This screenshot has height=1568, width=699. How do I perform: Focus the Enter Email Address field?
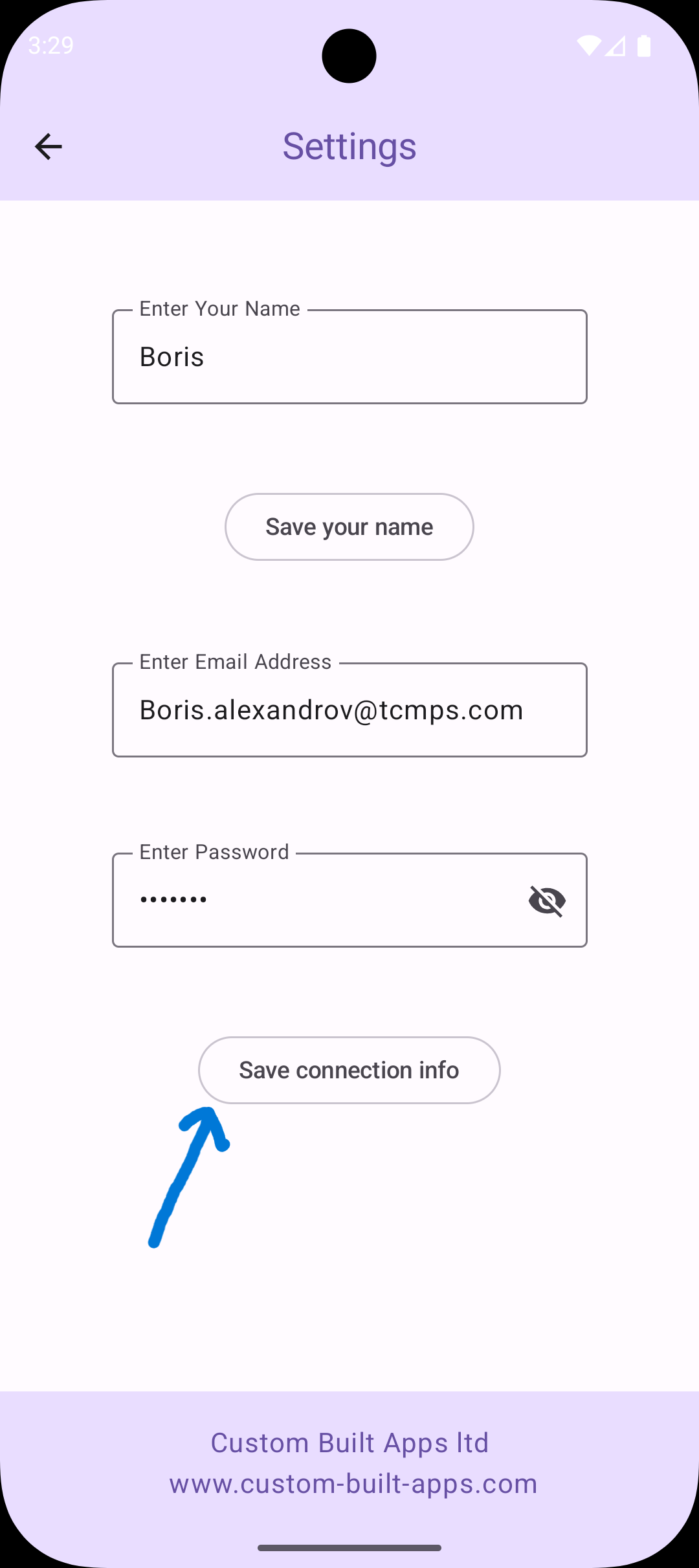coord(349,710)
